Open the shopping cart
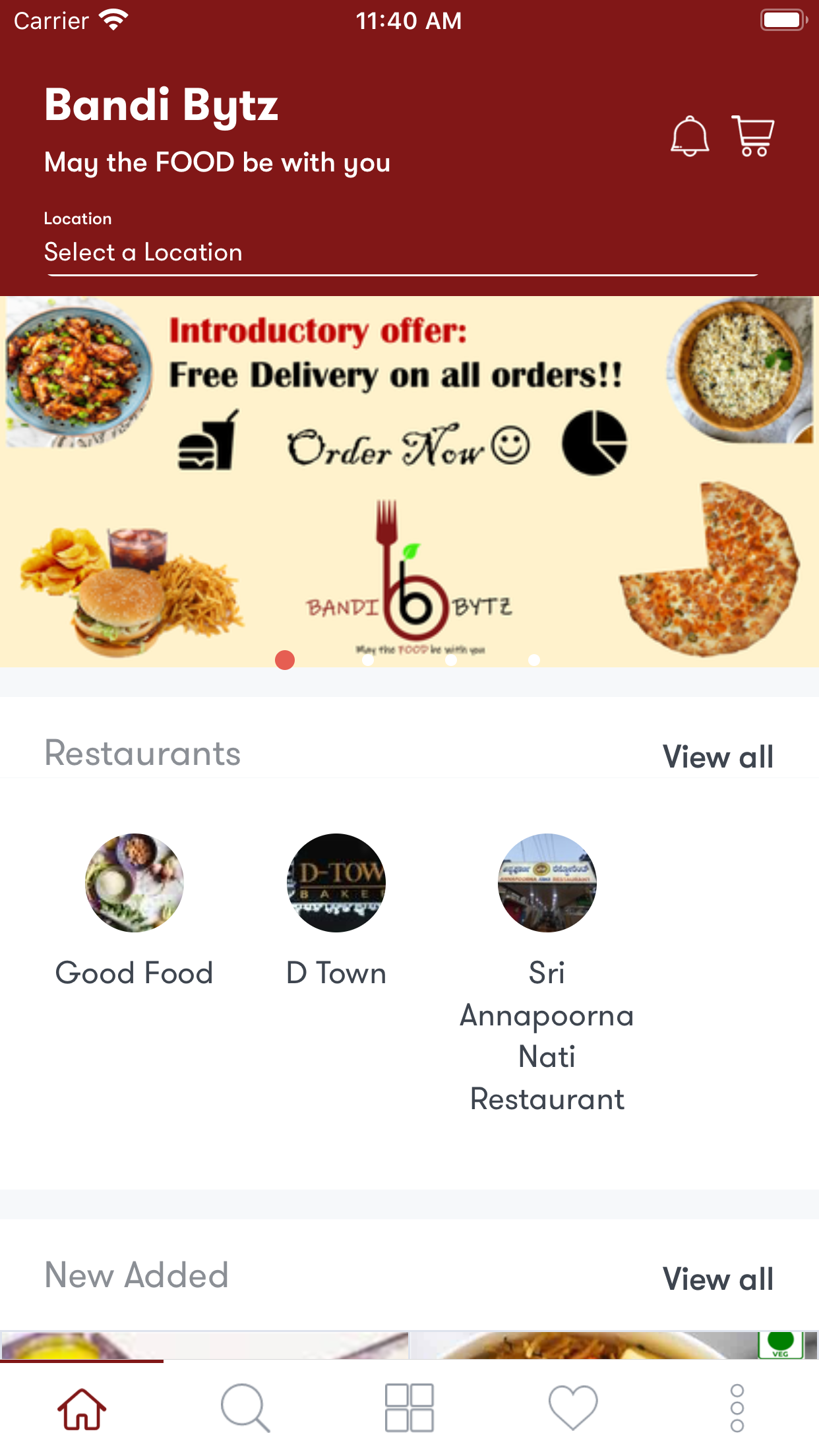The width and height of the screenshot is (819, 1456). (x=753, y=136)
